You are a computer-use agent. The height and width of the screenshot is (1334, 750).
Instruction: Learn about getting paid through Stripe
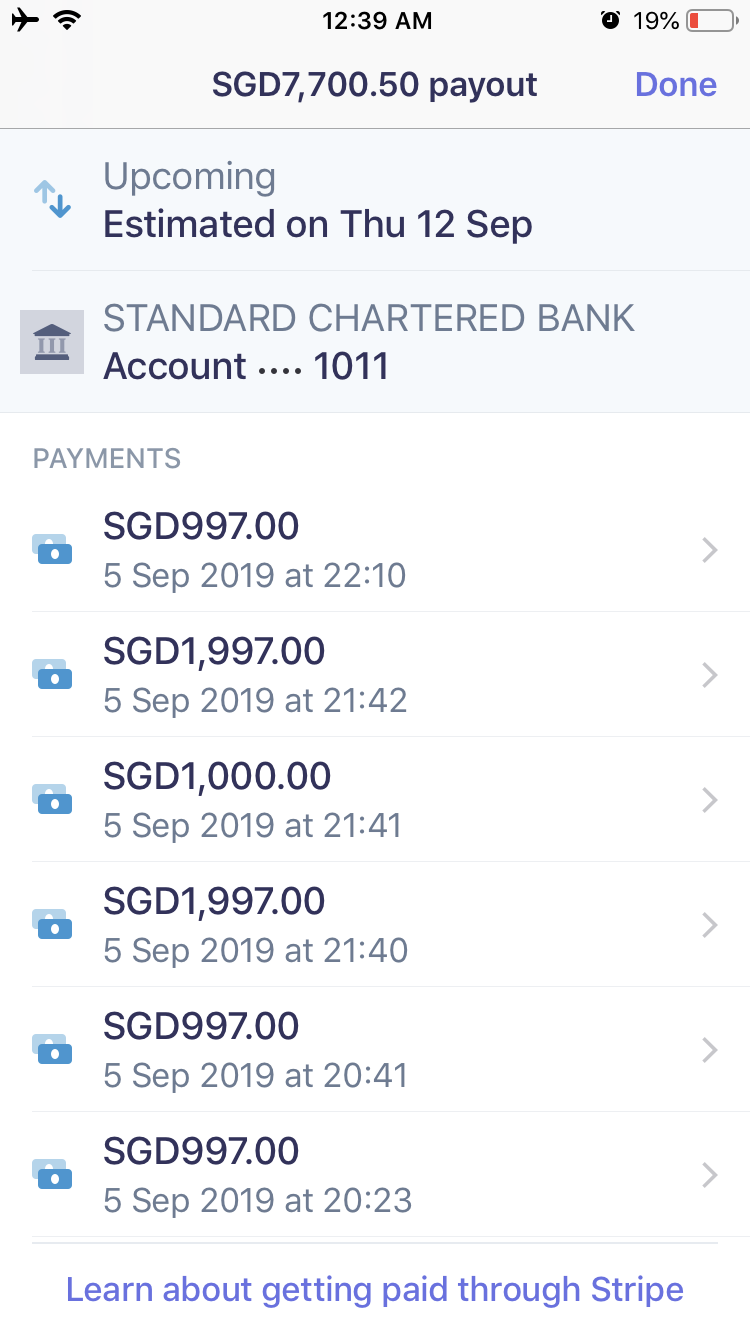(375, 1290)
